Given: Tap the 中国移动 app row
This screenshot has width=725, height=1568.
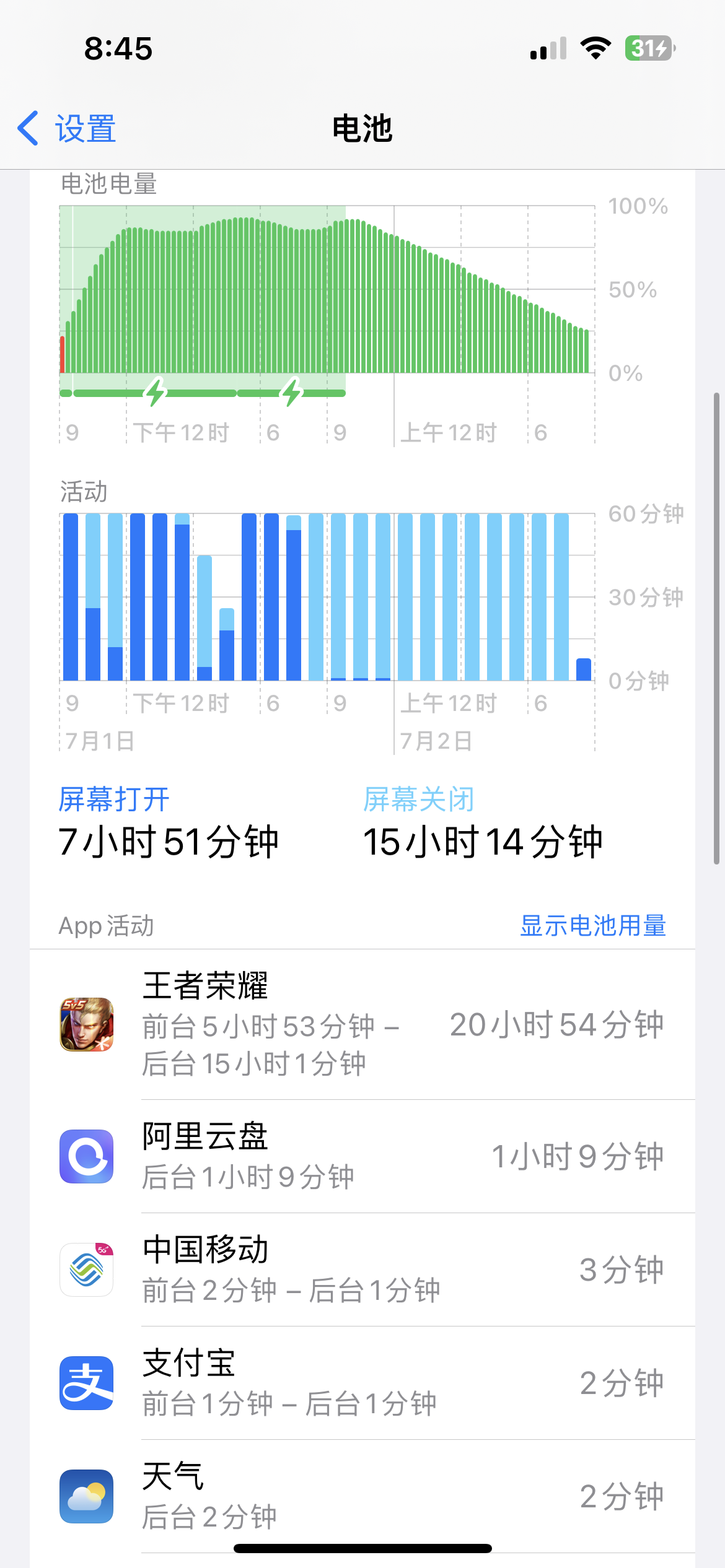Looking at the screenshot, I should pyautogui.click(x=362, y=1270).
